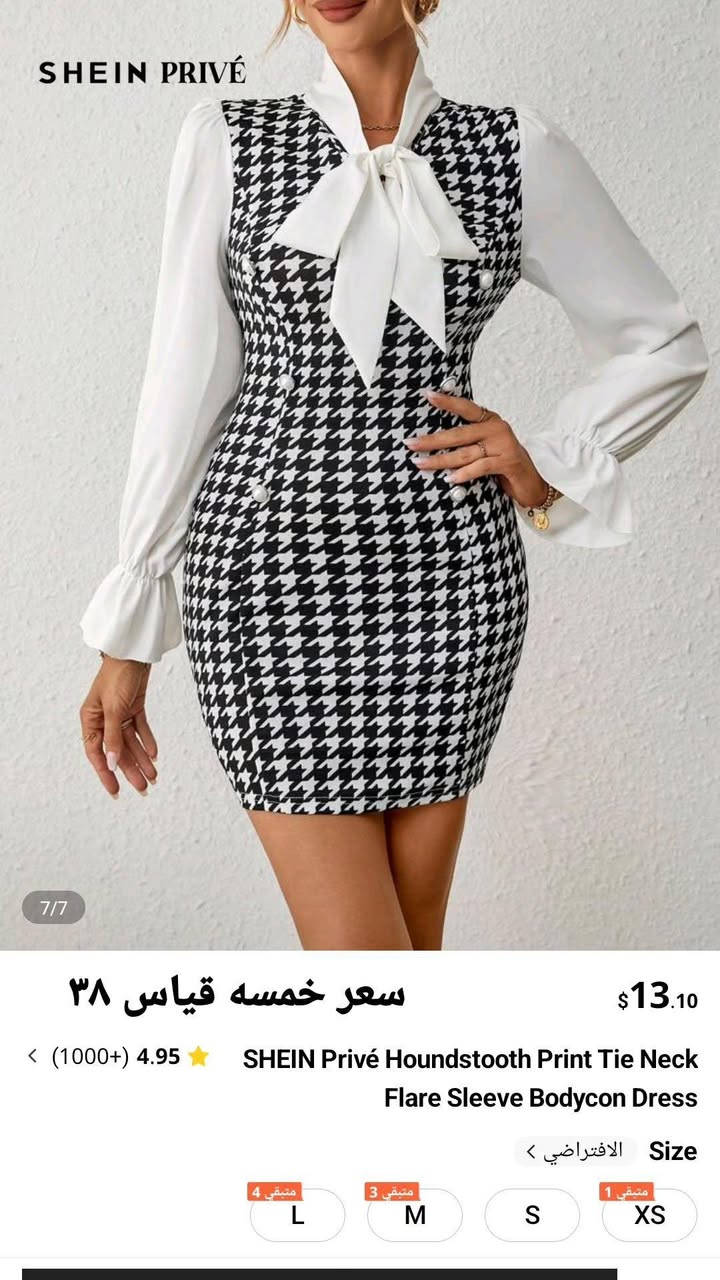This screenshot has width=720, height=1280.
Task: Open the 4.95 rating reviews
Action: point(118,1057)
